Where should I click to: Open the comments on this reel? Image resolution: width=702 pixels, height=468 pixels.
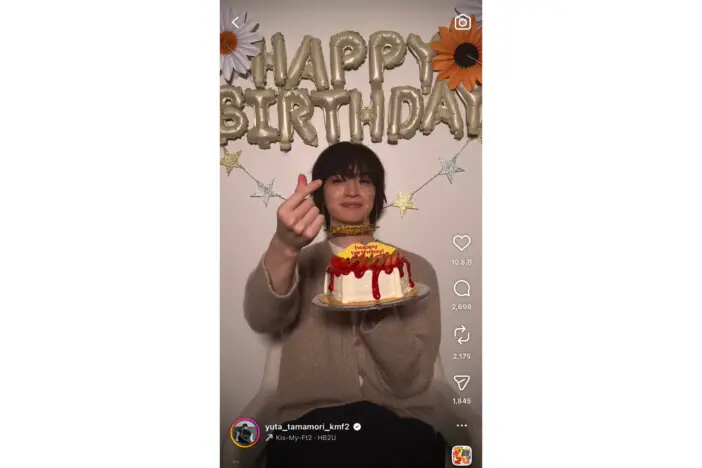[461, 288]
